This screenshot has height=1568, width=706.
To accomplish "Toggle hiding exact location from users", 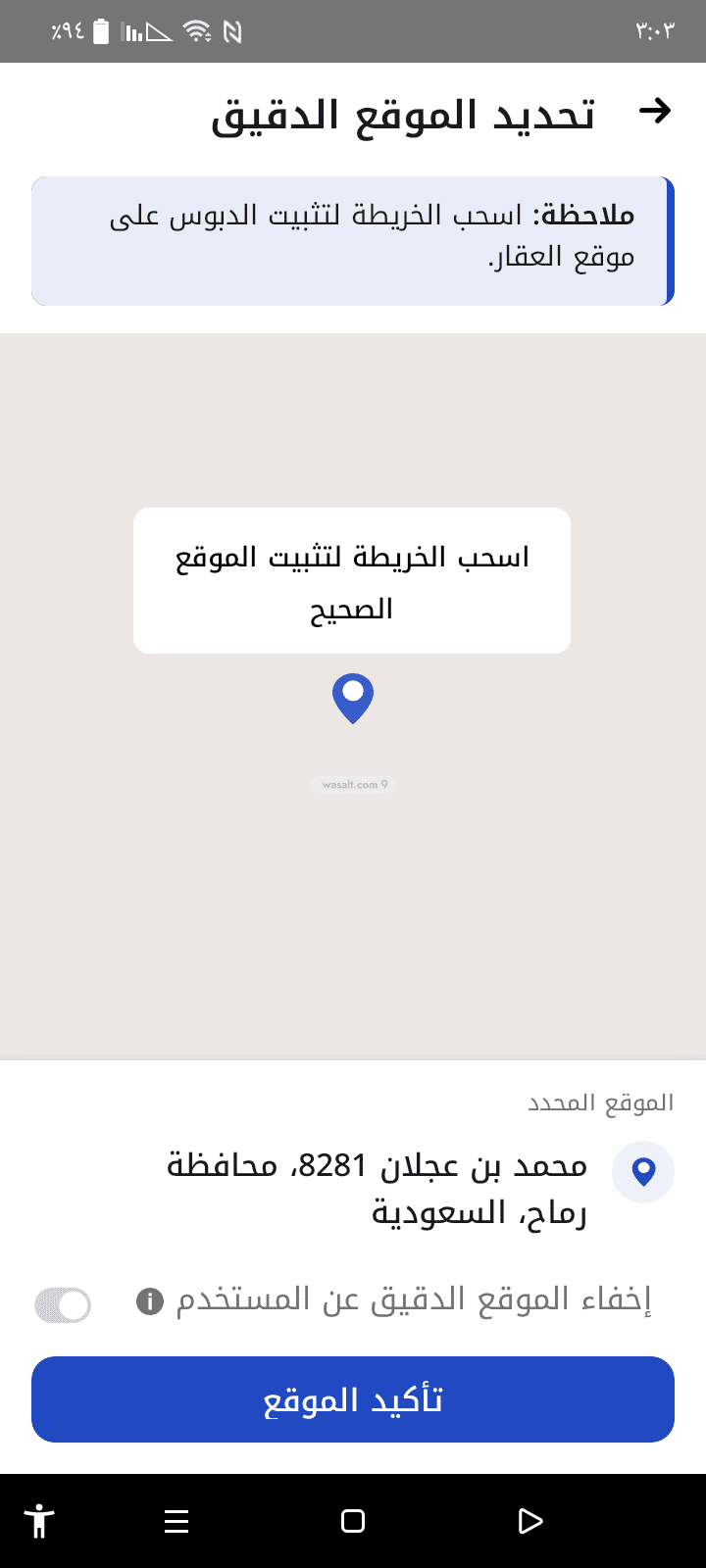I will tap(63, 1304).
